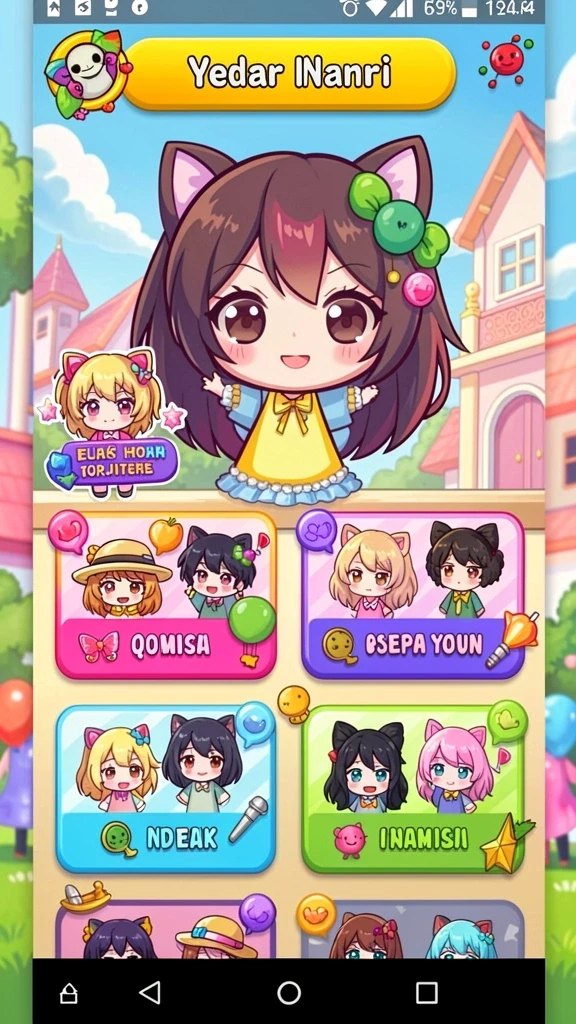Tap the yellow Yedar INanri banner button

pos(289,73)
